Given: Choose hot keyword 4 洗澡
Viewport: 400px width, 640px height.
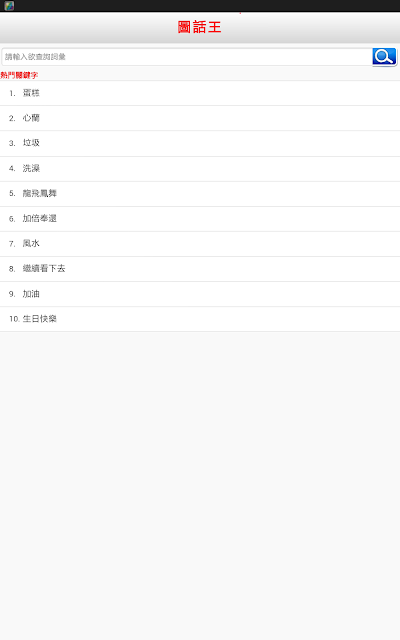Looking at the screenshot, I should pyautogui.click(x=200, y=169).
